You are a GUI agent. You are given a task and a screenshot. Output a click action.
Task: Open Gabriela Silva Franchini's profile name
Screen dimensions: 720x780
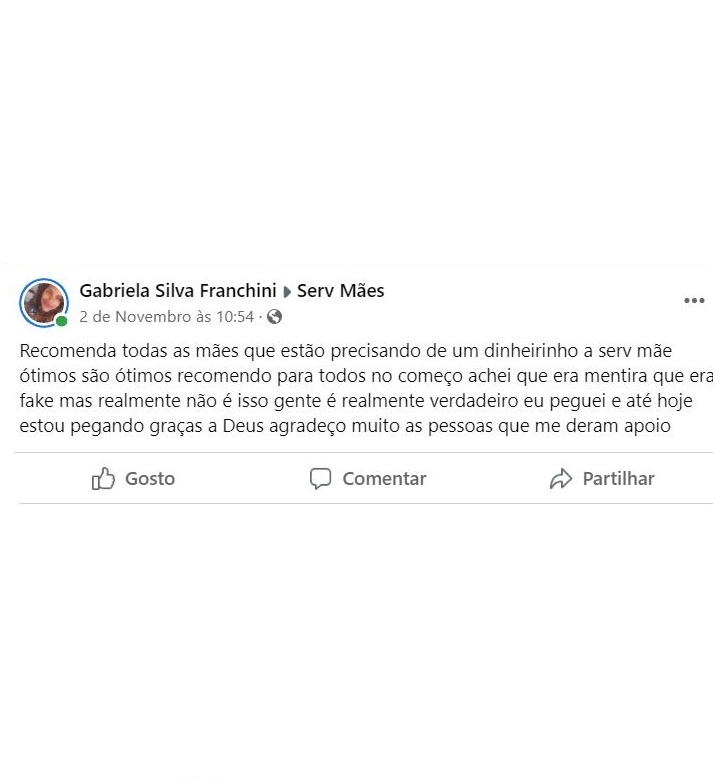point(177,291)
